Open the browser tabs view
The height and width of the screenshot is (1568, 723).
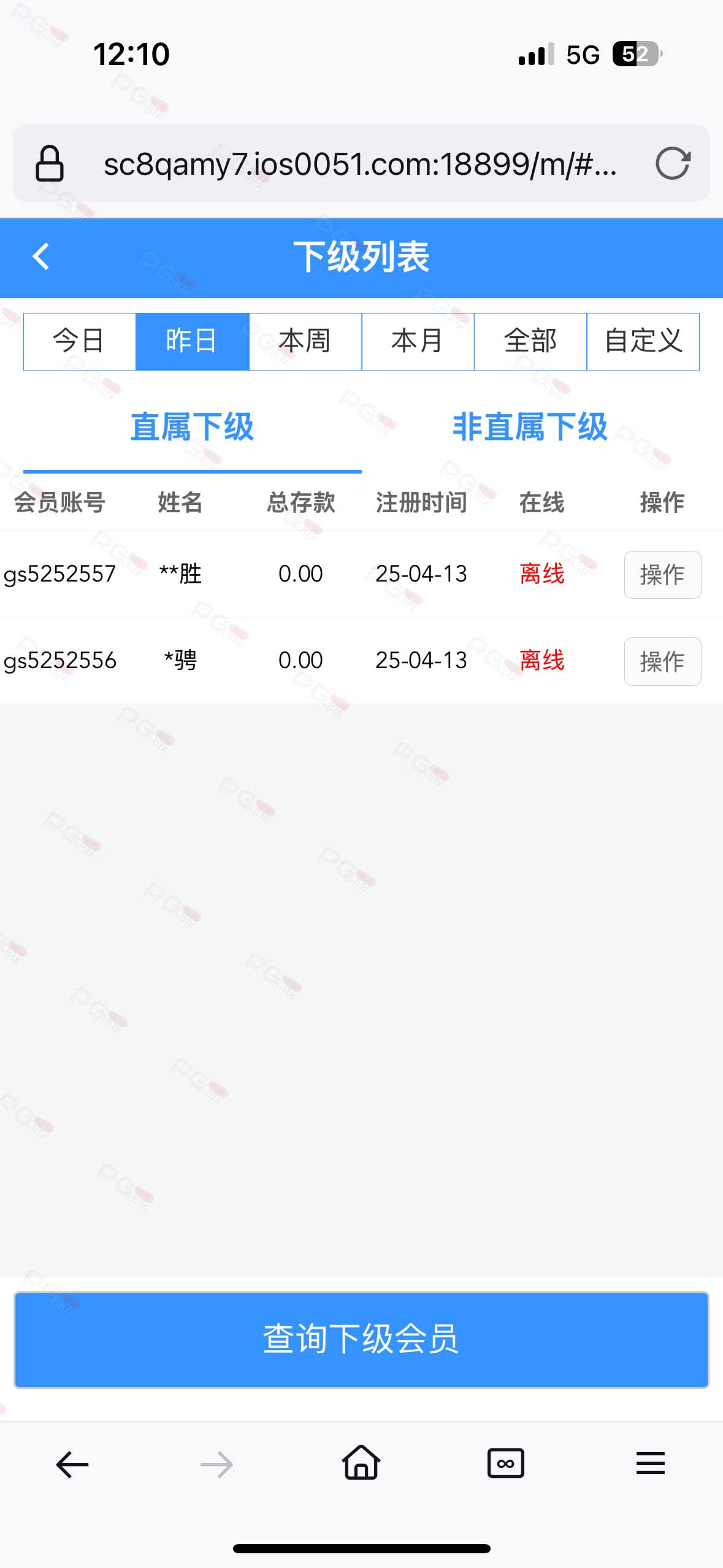click(x=506, y=1464)
